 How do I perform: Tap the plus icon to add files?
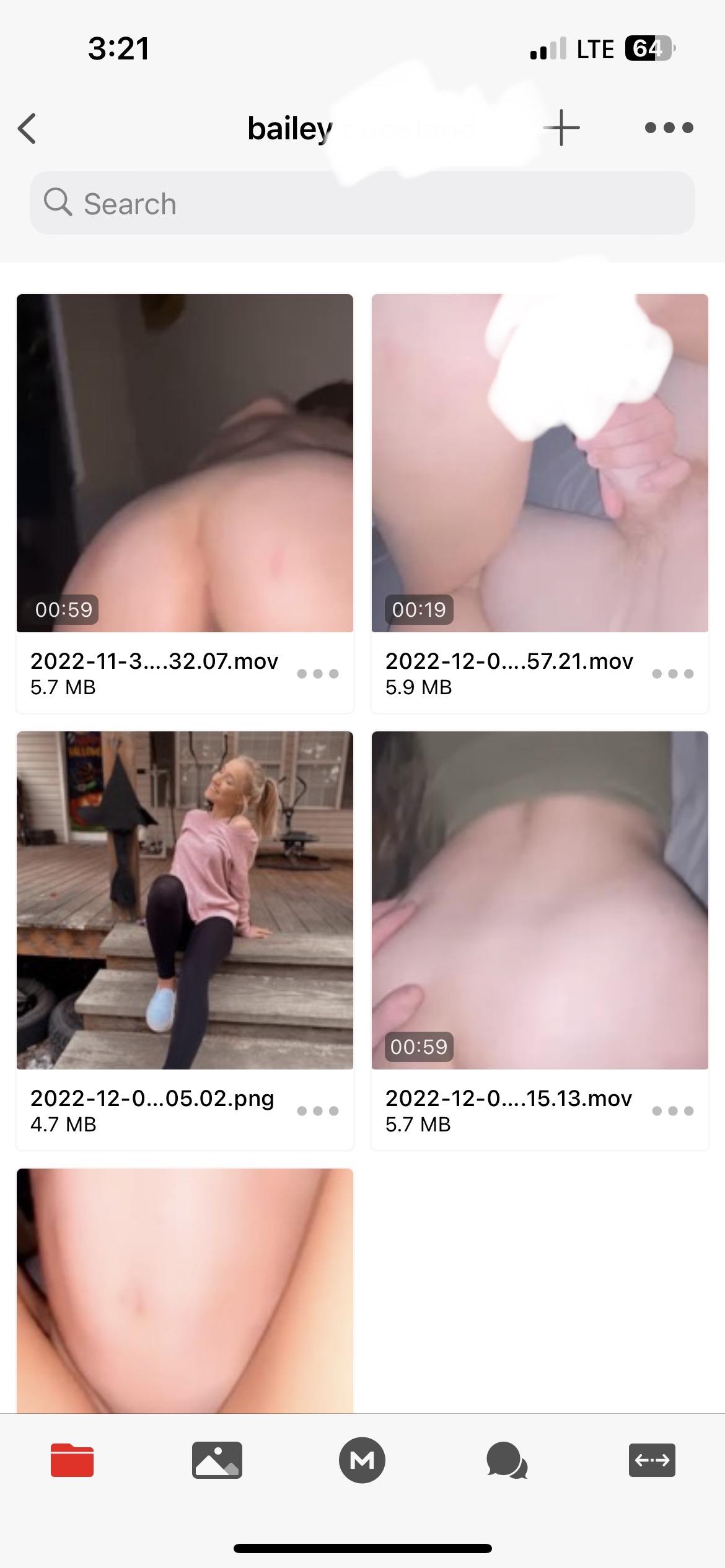click(561, 128)
